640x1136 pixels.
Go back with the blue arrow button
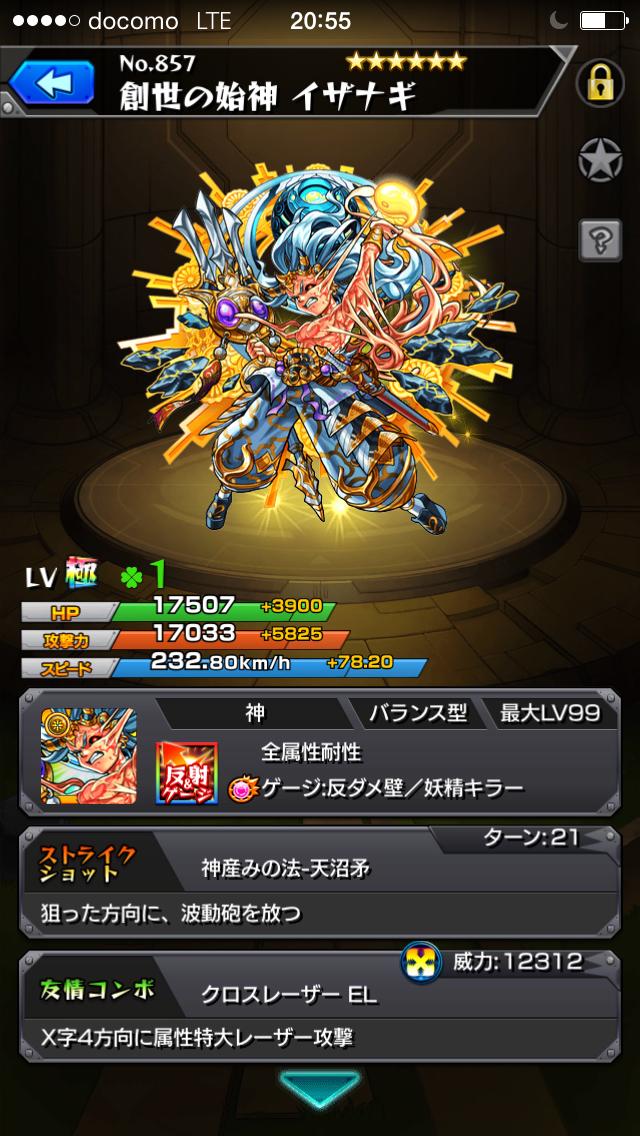[52, 83]
